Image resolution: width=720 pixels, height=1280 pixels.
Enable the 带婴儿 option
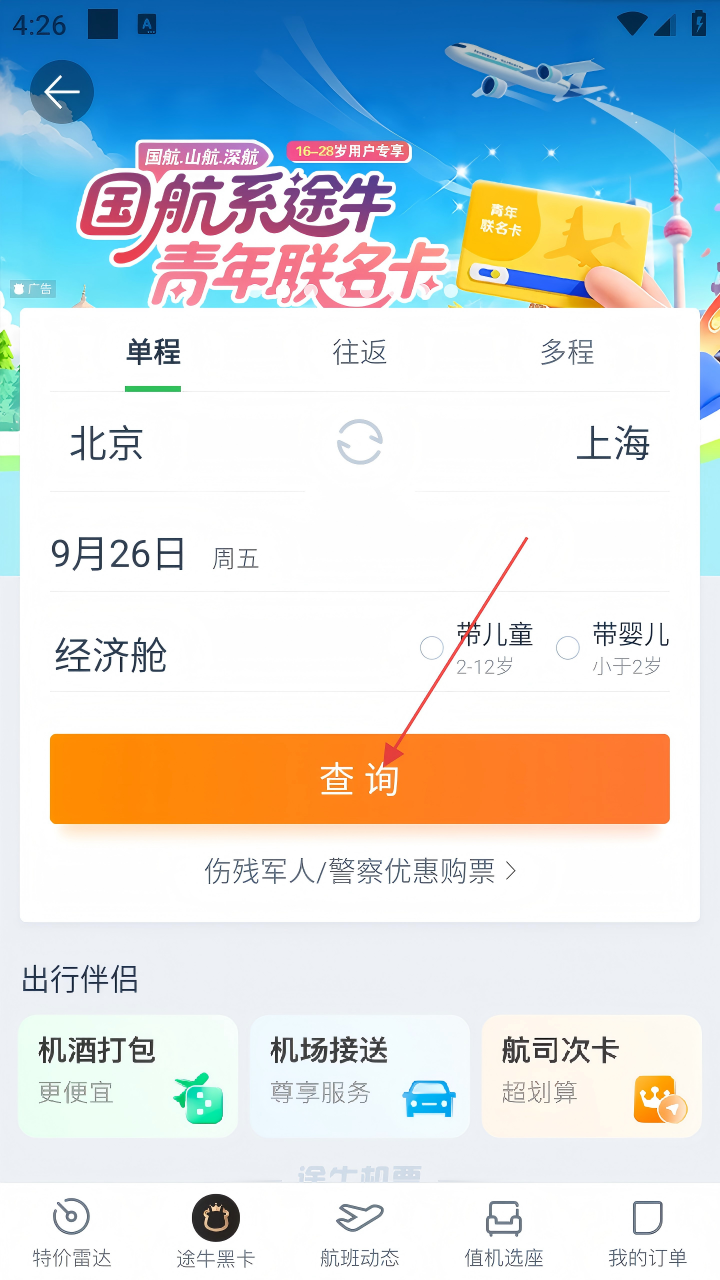coord(568,648)
